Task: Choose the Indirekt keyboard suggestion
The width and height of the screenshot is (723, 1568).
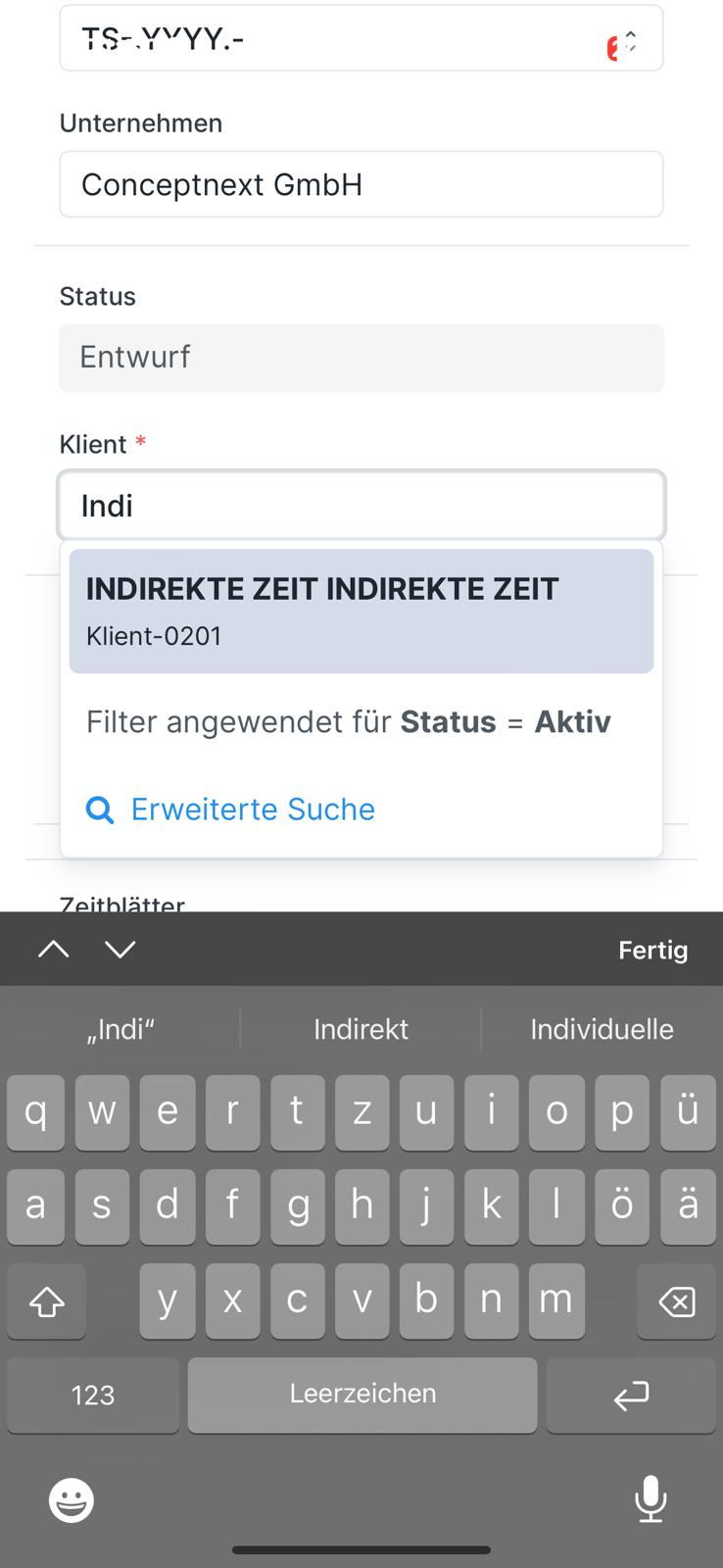Action: [x=361, y=1029]
